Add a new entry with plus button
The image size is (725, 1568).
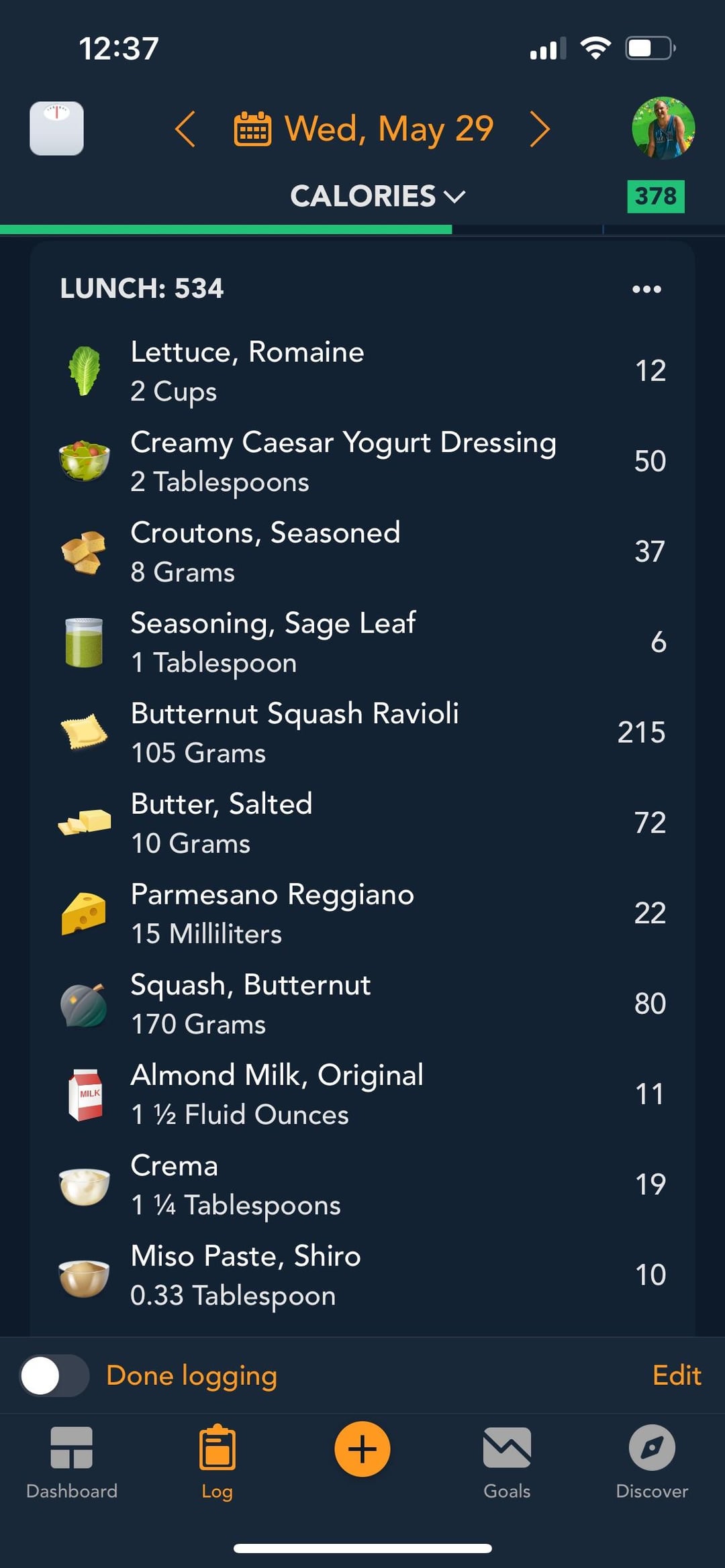(x=362, y=1449)
